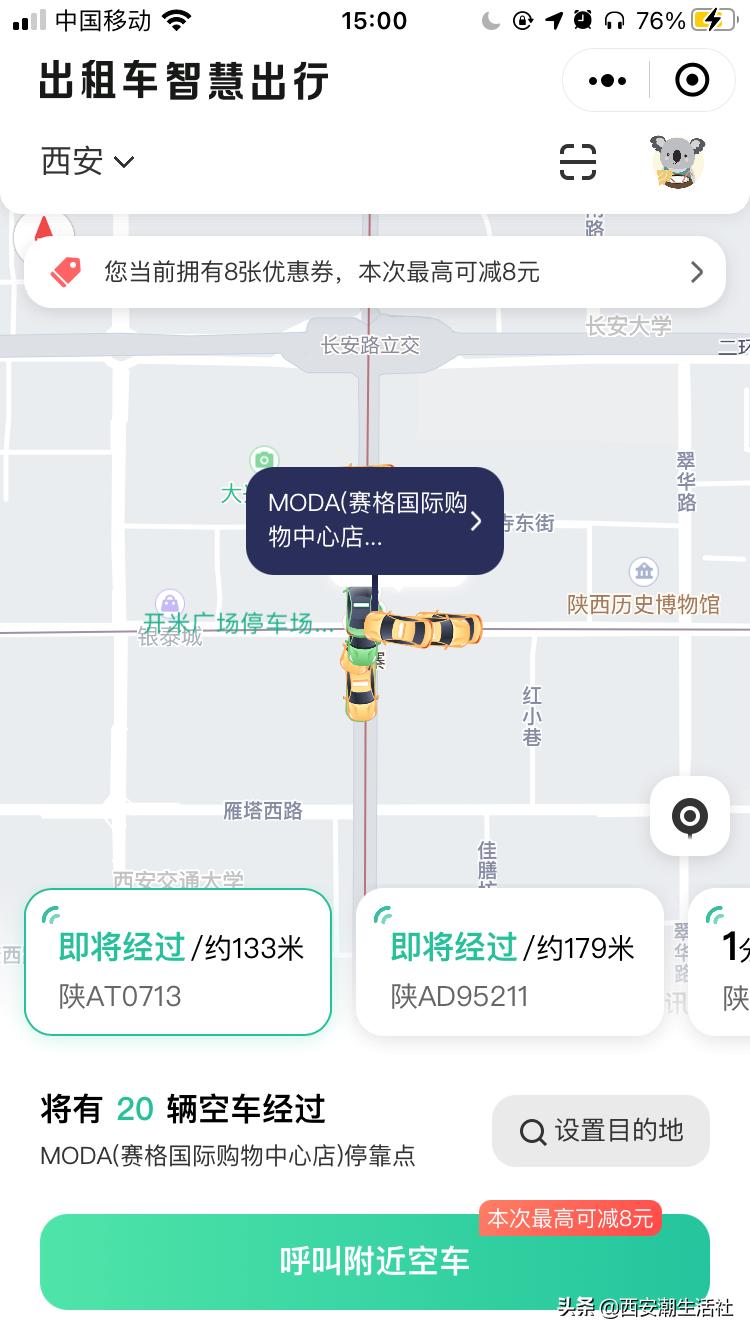Select the red coupon tag icon

(66, 271)
